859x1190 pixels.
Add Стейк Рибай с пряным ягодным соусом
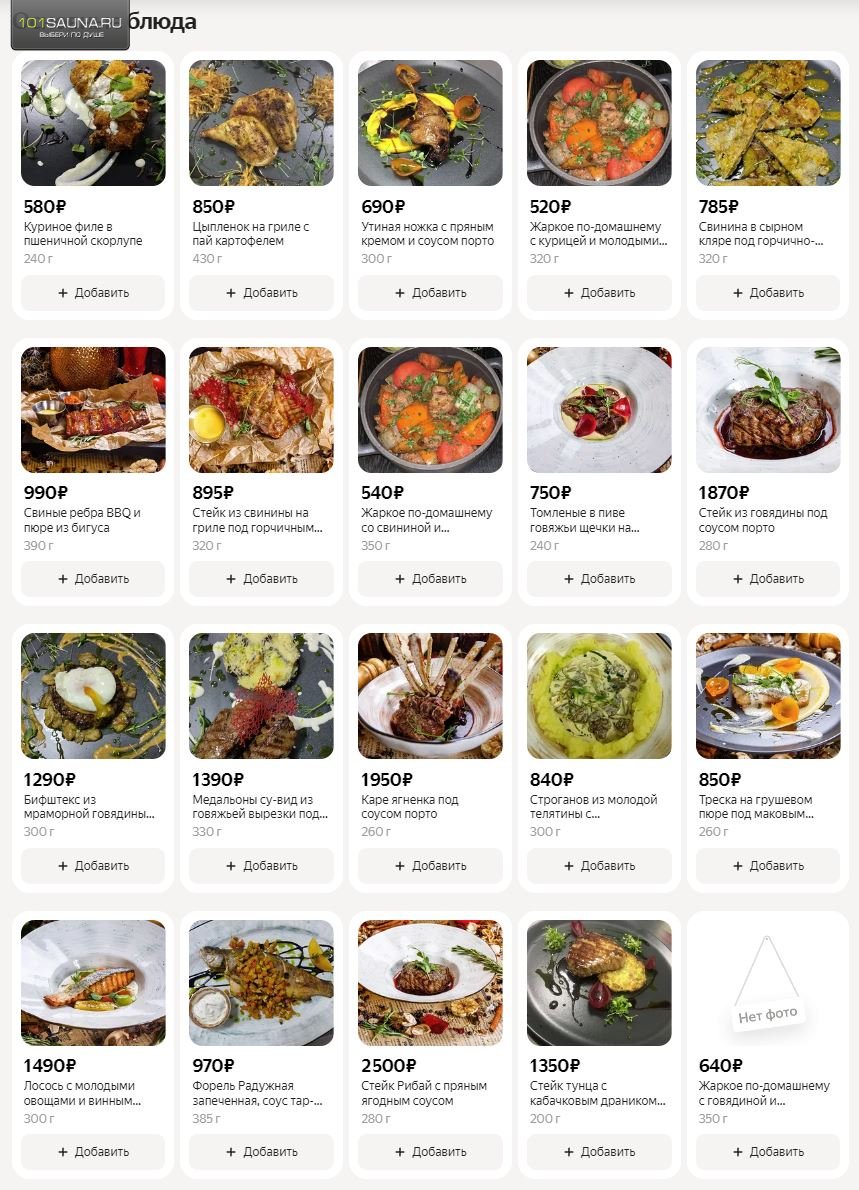(430, 1152)
